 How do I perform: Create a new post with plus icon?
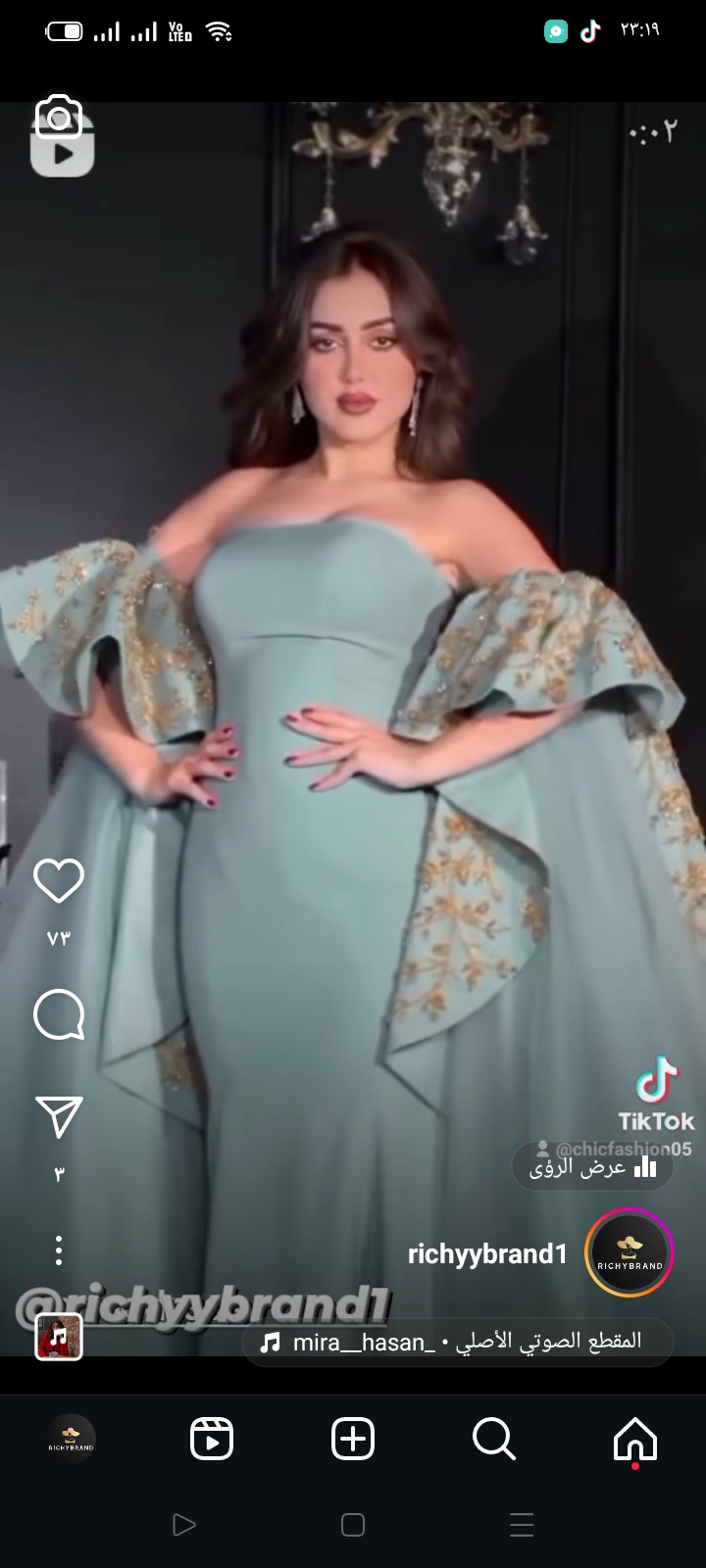point(353,1440)
